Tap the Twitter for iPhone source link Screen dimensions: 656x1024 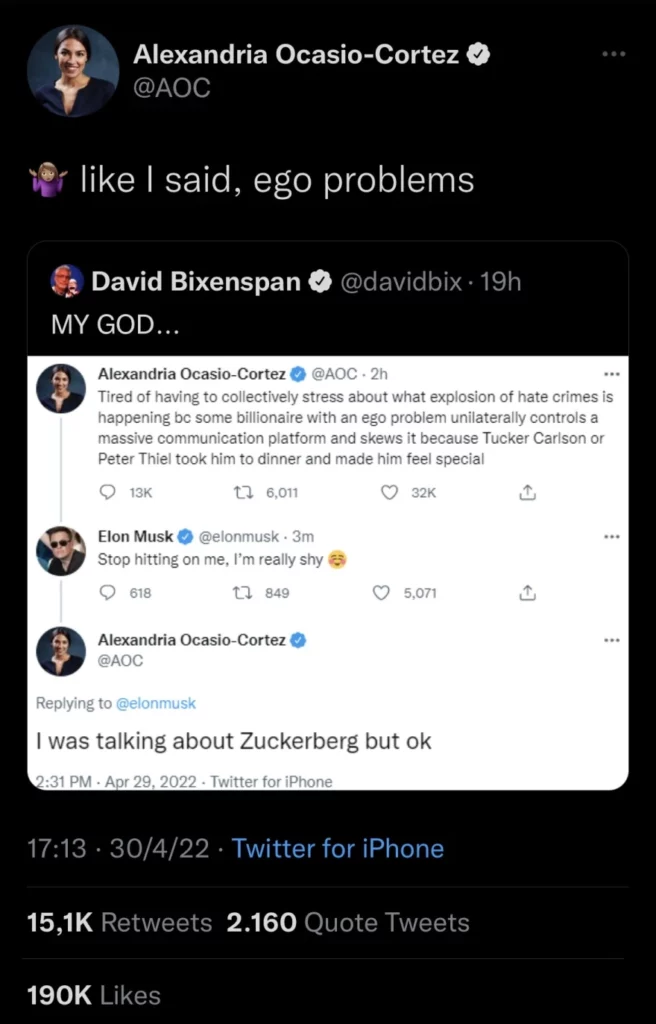(338, 849)
